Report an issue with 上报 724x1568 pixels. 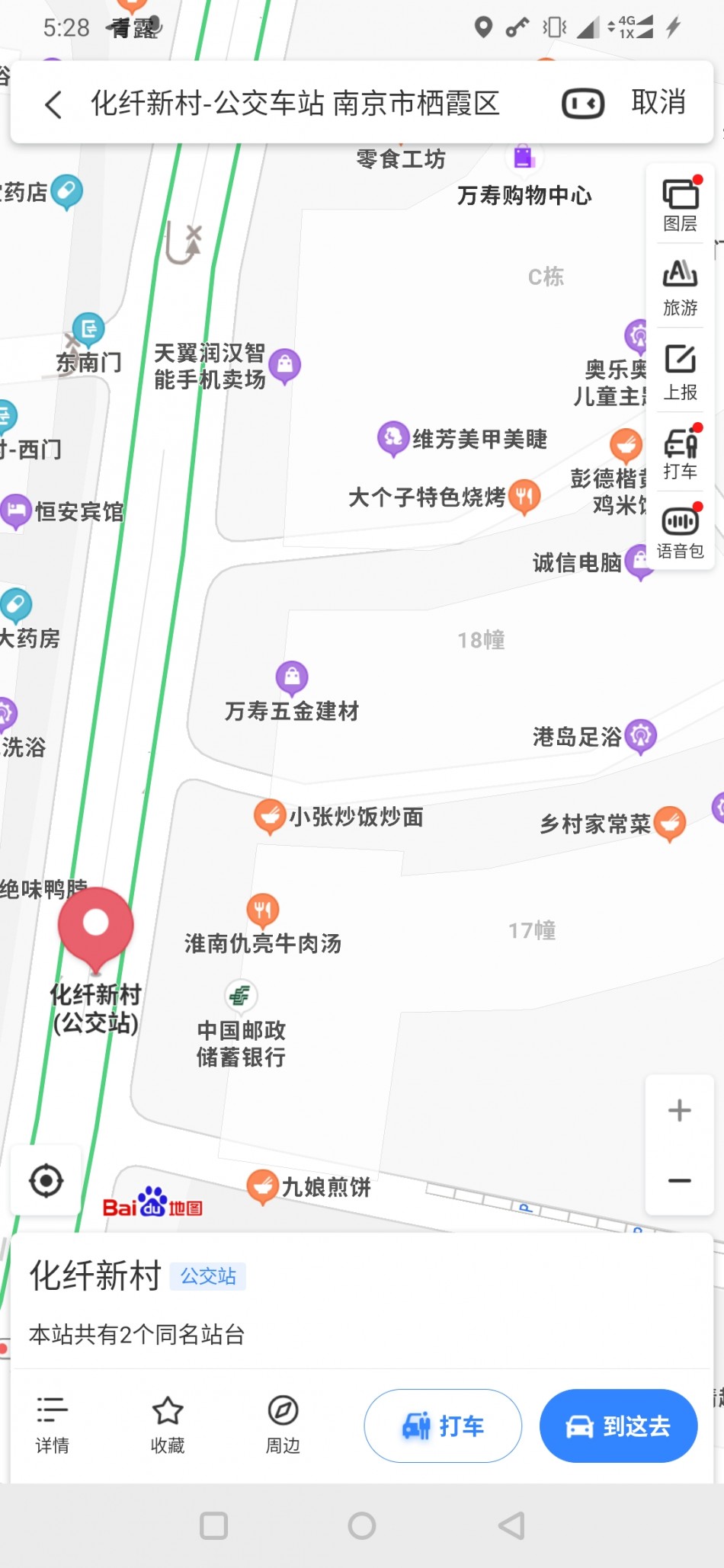click(x=680, y=373)
